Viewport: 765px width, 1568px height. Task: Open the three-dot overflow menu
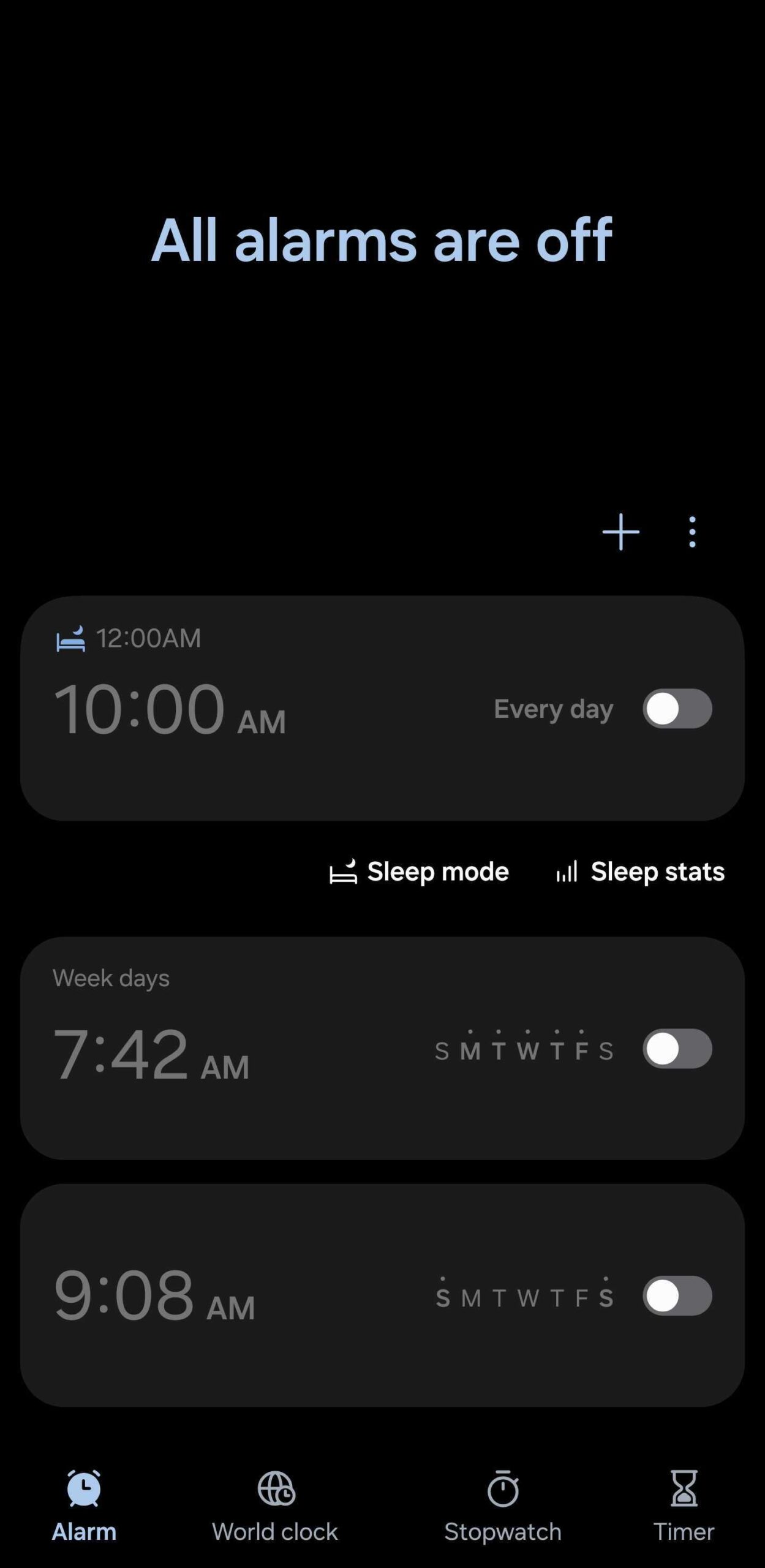click(x=692, y=532)
